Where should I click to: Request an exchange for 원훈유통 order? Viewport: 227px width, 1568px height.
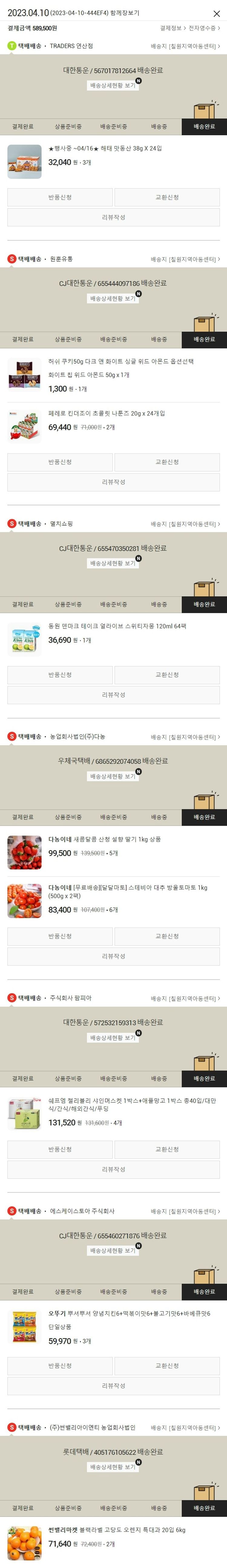[x=167, y=462]
